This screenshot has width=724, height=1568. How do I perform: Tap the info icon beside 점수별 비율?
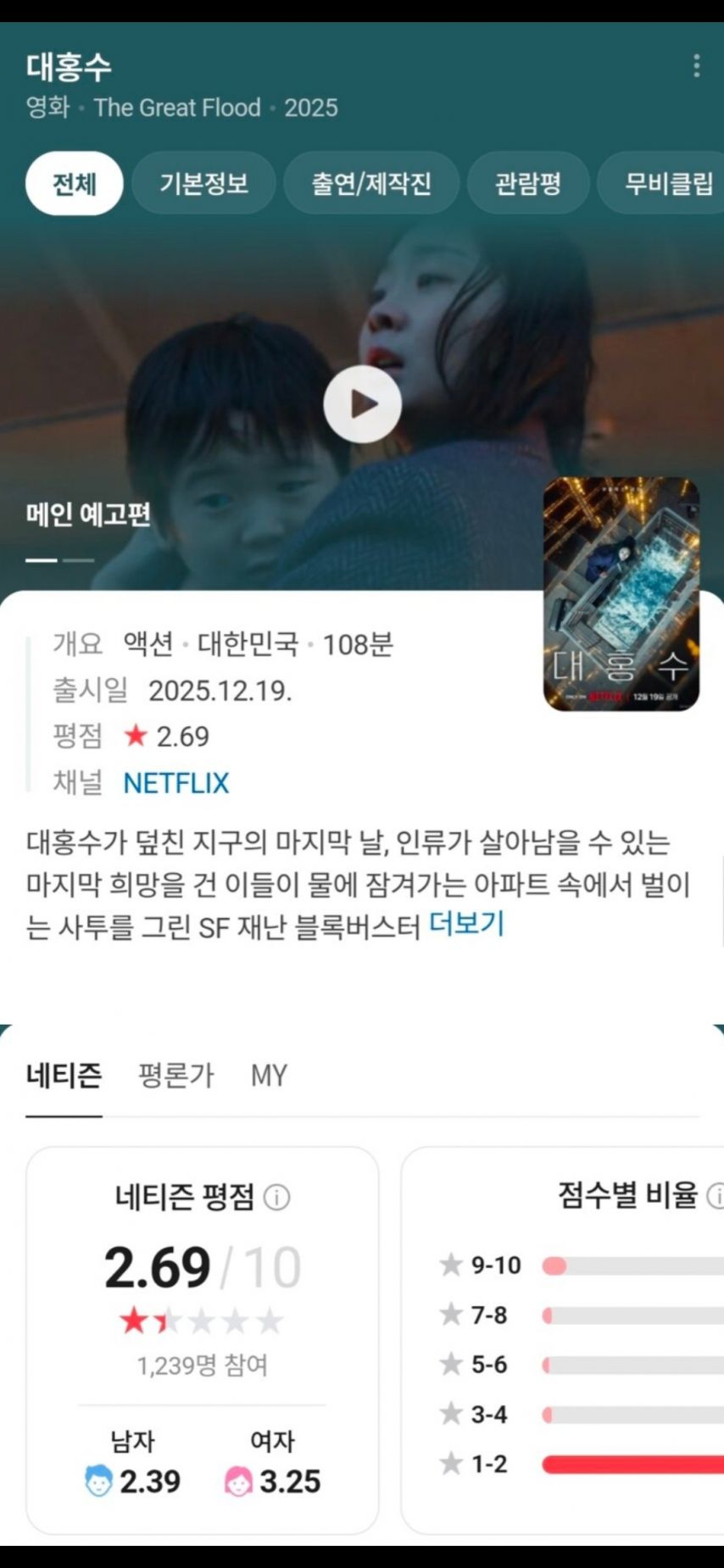tap(716, 1196)
